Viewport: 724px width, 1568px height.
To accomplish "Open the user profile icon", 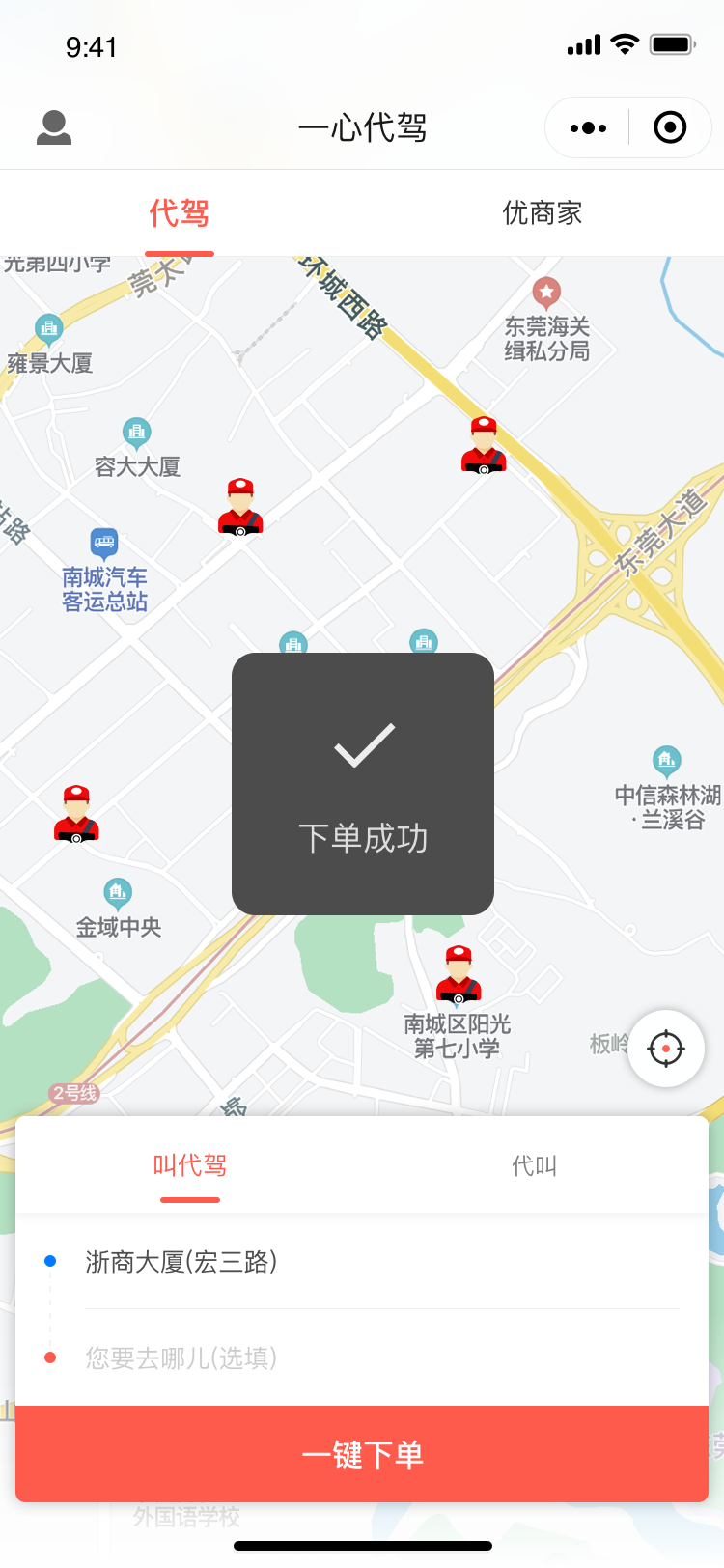I will [x=54, y=126].
